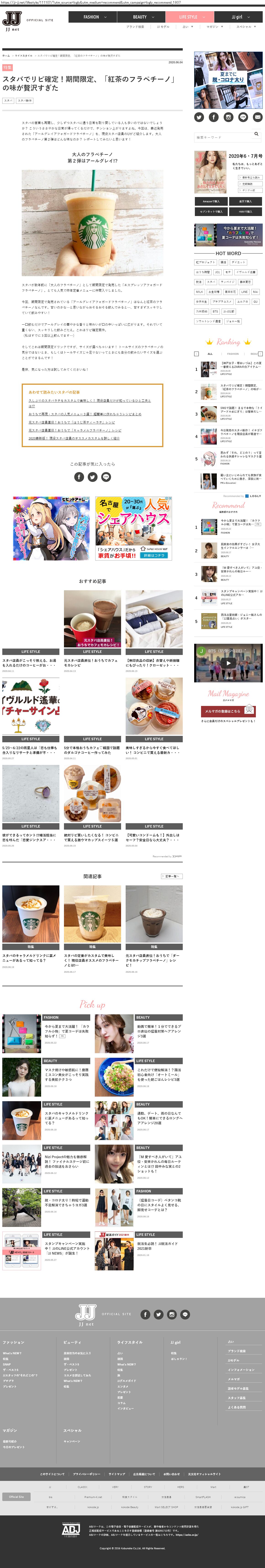Image resolution: width=265 pixels, height=1568 pixels.
Task: Share this article on Facebook below the text
Action: click(79, 477)
